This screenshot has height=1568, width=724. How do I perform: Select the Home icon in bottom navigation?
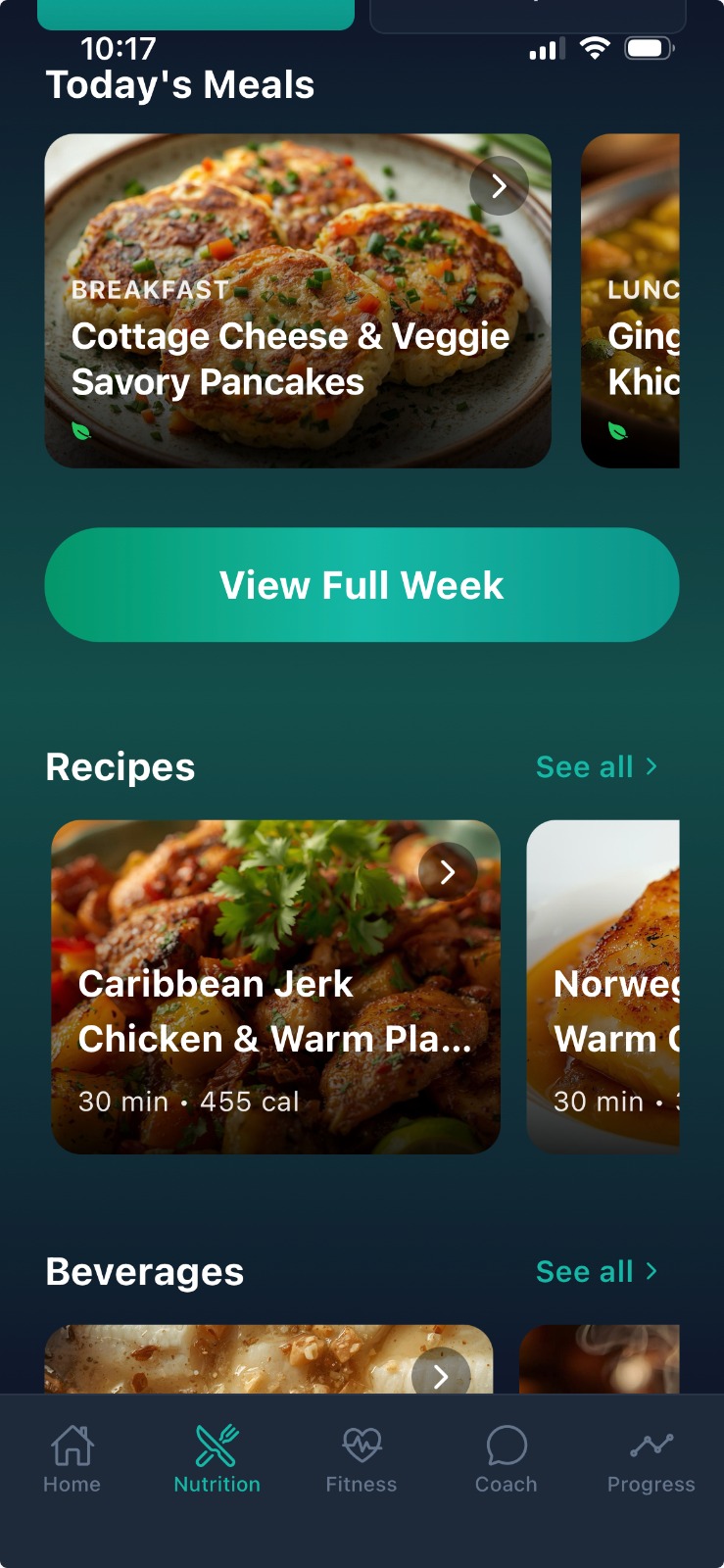(x=72, y=1445)
